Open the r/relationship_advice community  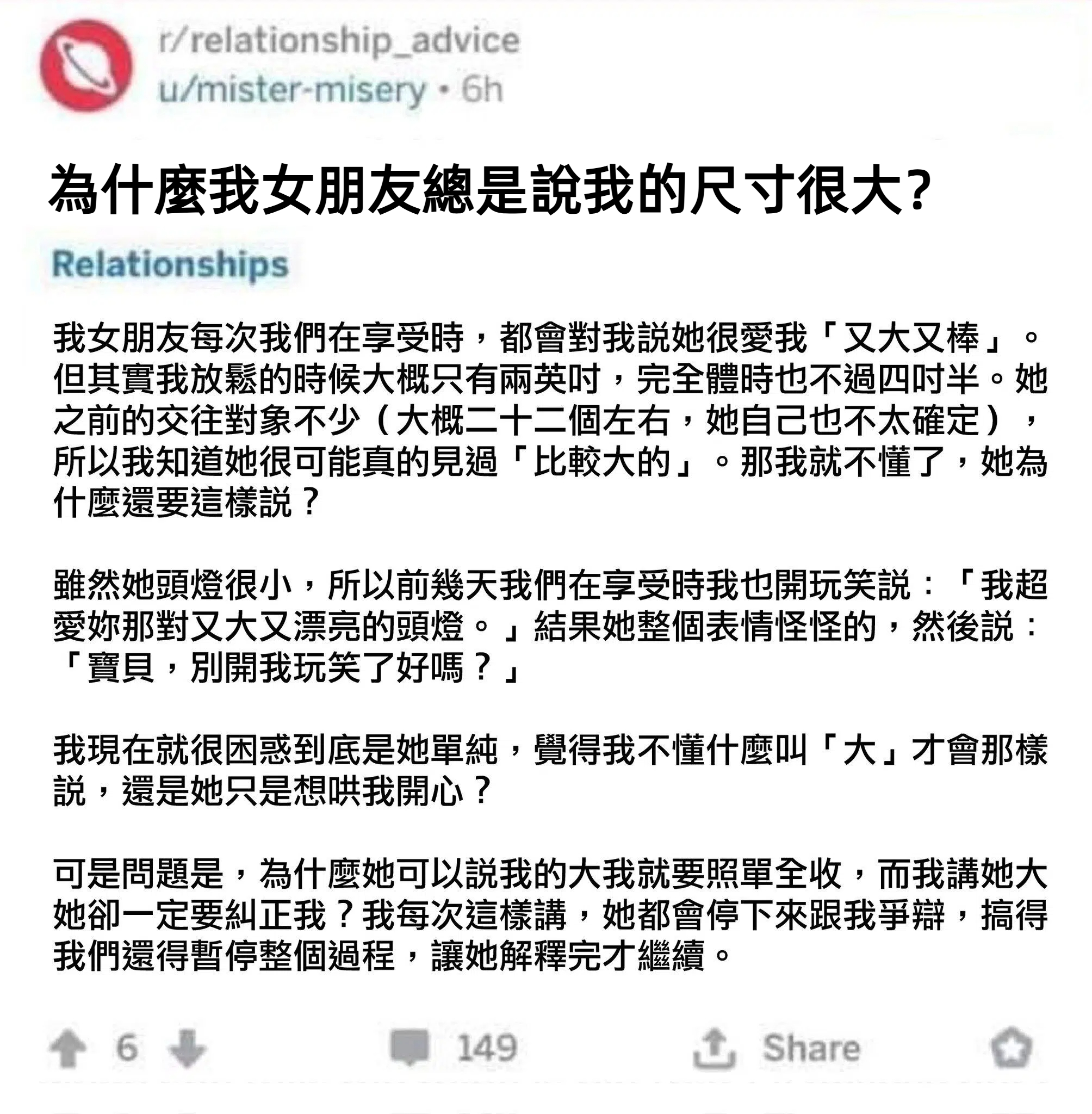(339, 40)
